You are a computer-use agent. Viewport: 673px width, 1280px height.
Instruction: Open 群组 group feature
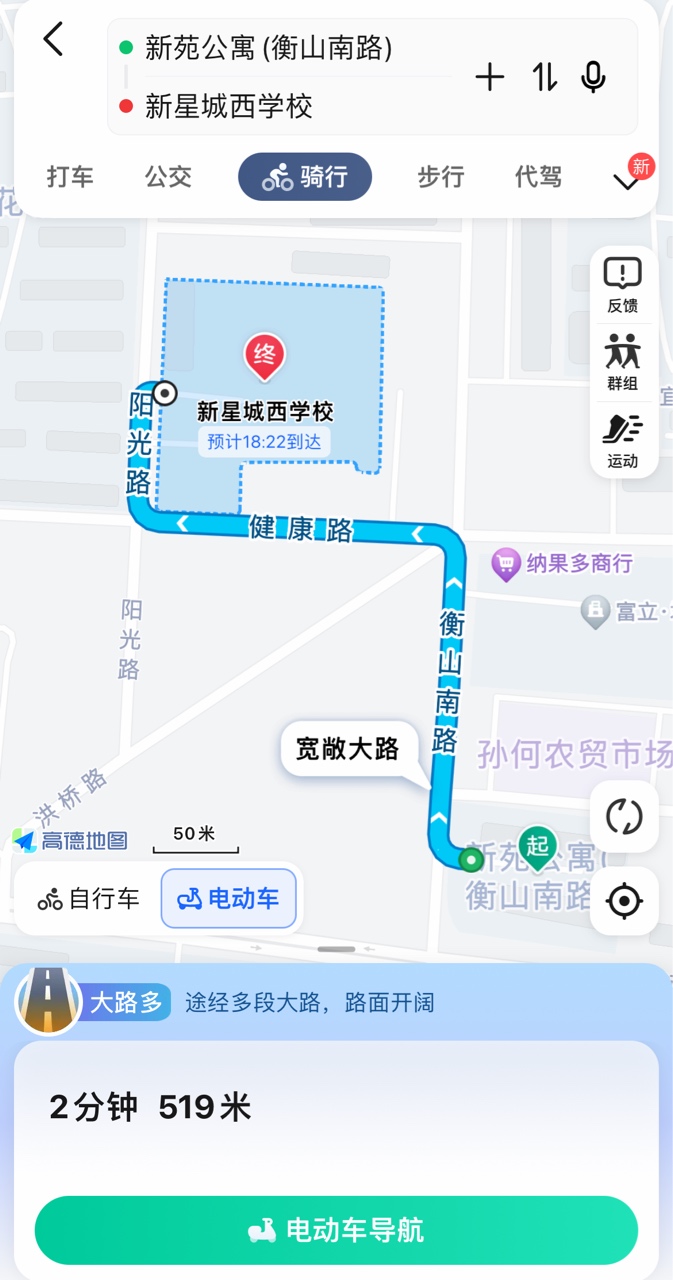click(623, 362)
